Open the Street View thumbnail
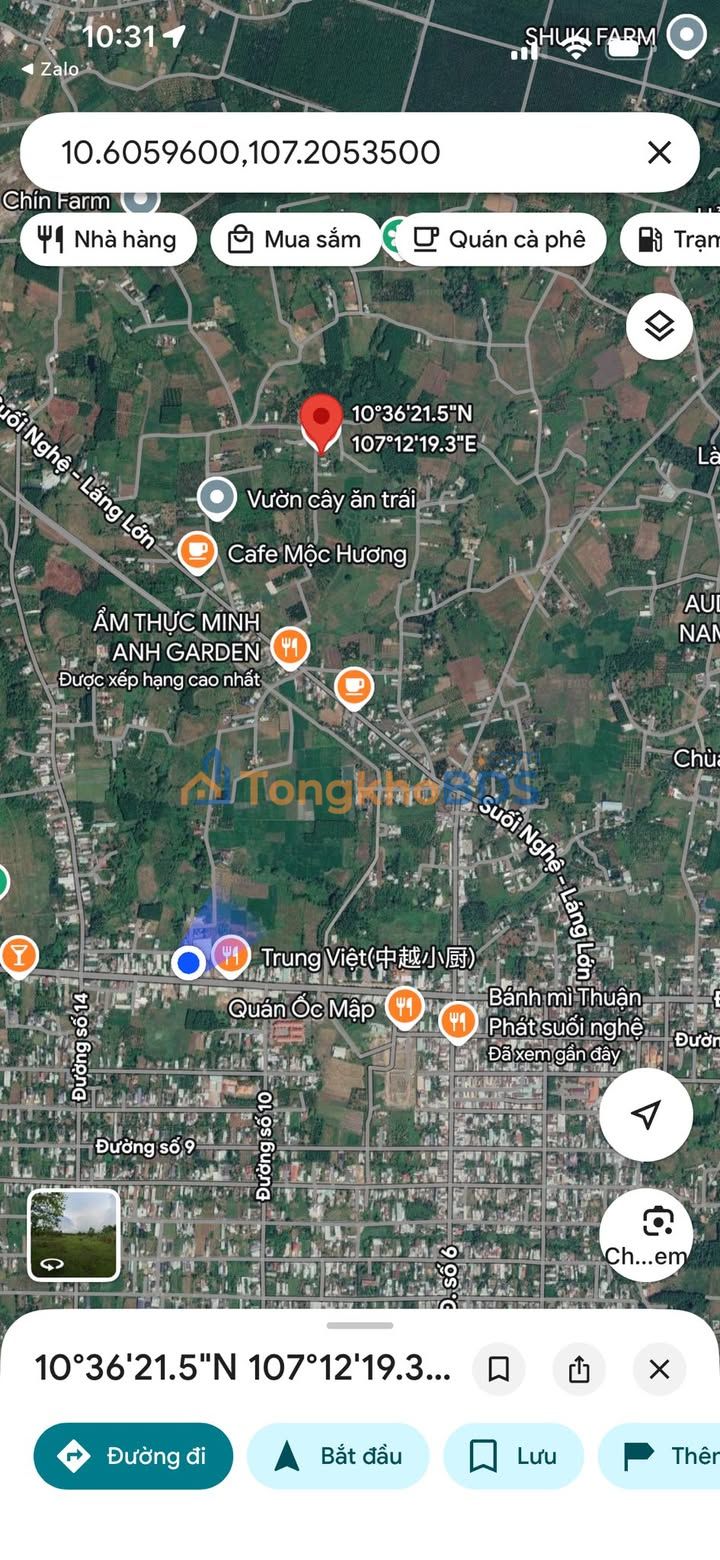 click(73, 1234)
